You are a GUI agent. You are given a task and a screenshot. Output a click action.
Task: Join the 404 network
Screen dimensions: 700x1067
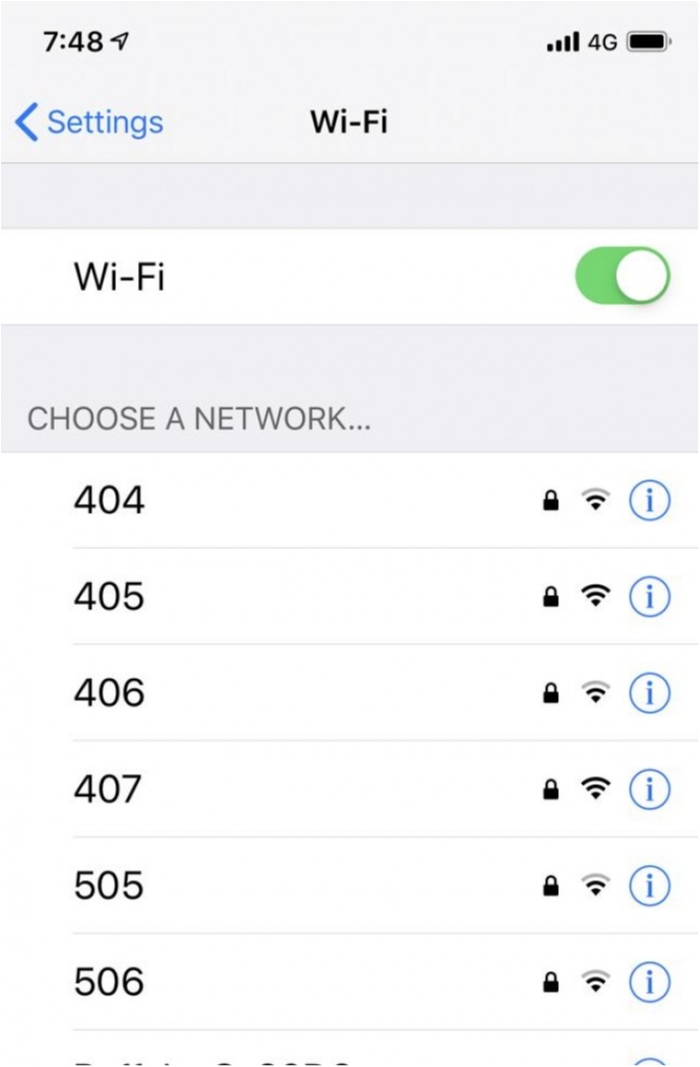click(x=110, y=499)
